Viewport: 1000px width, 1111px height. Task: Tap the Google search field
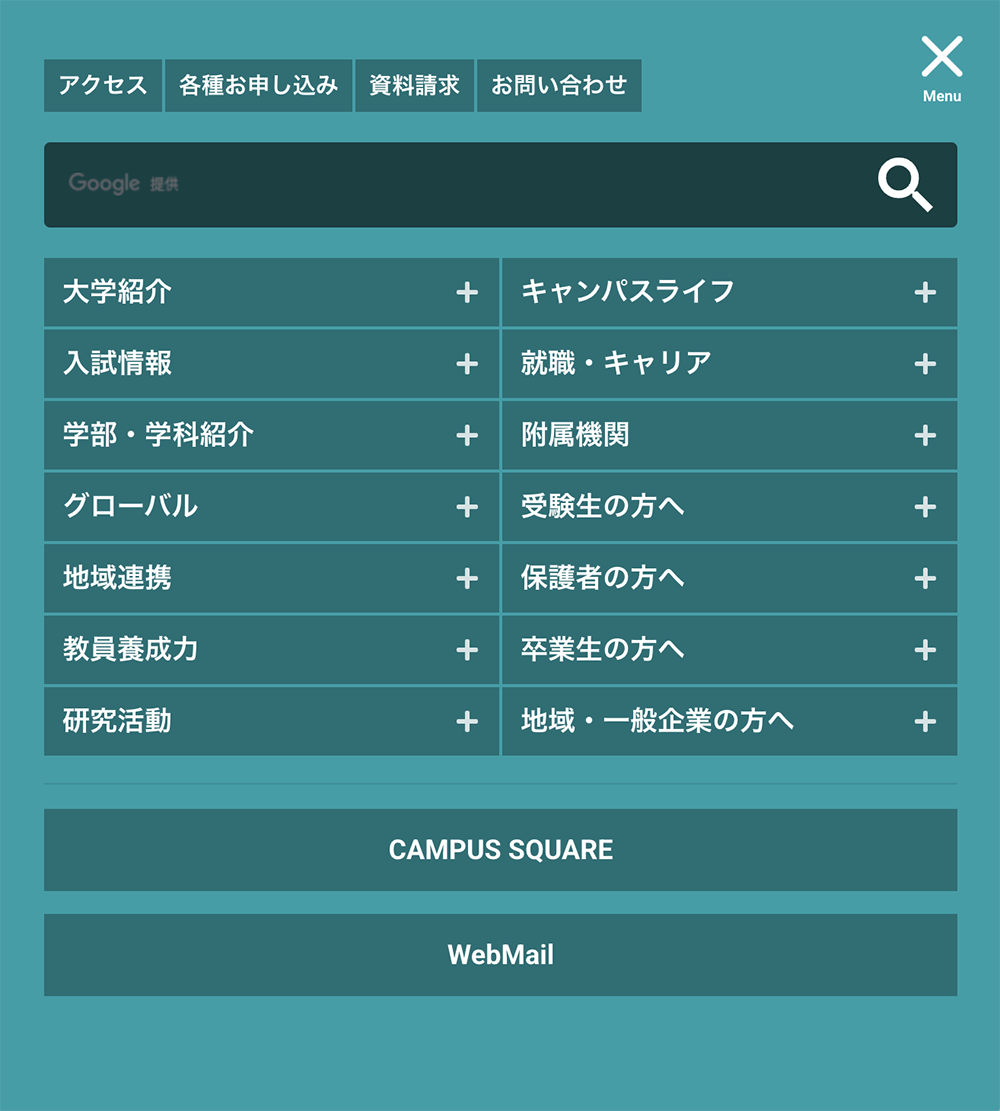(x=450, y=185)
